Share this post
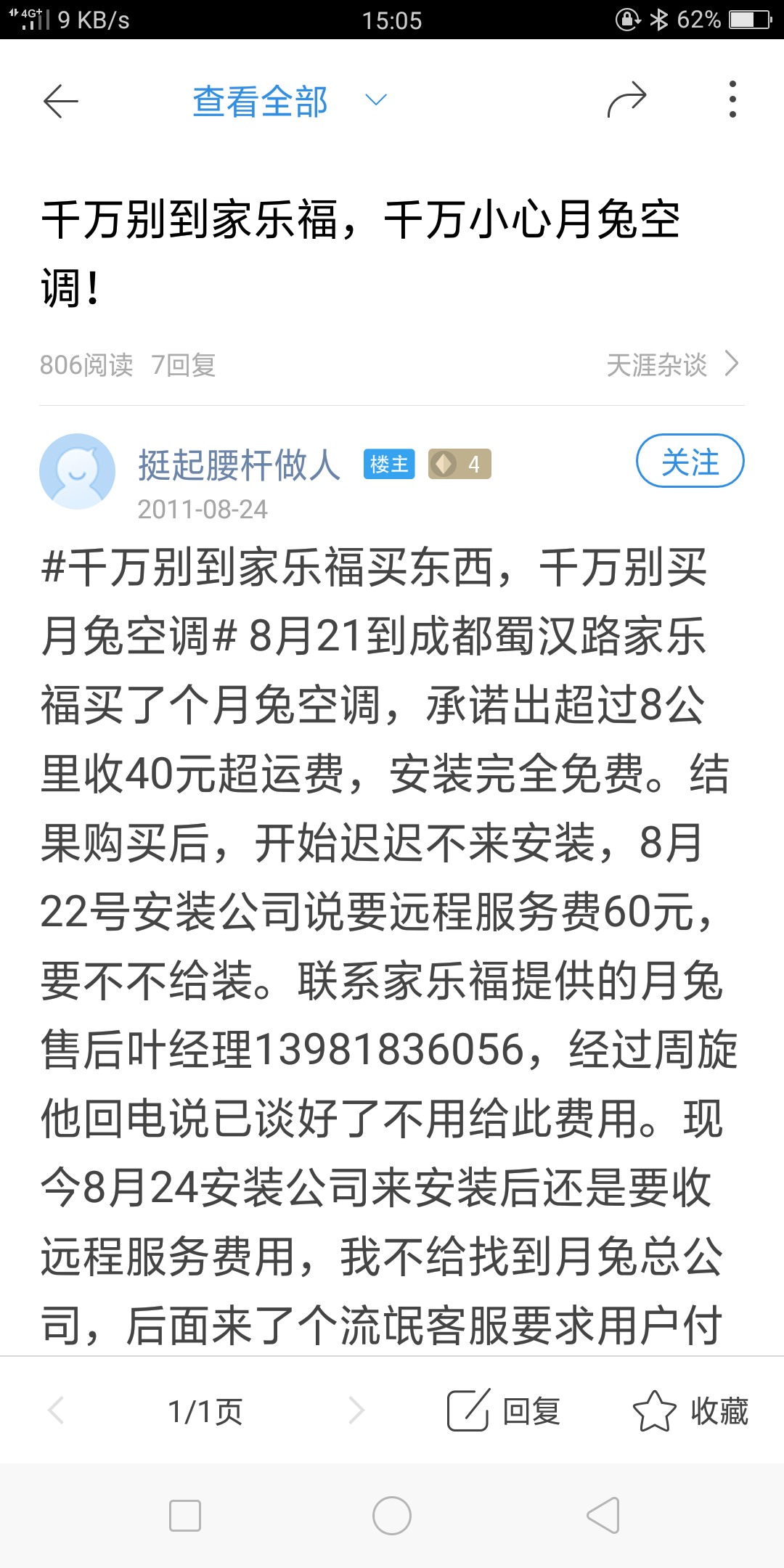 click(x=626, y=99)
